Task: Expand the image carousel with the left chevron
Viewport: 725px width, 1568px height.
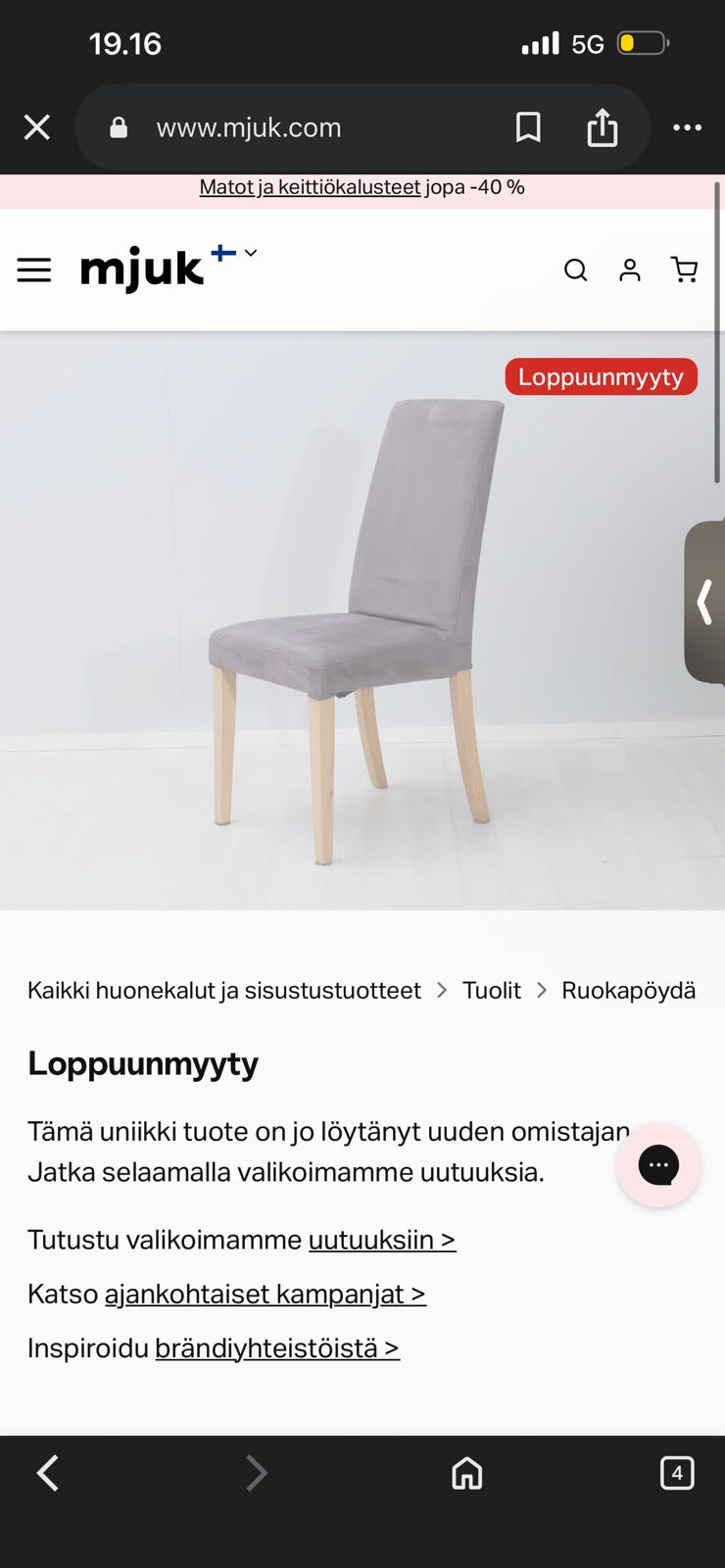Action: (703, 602)
